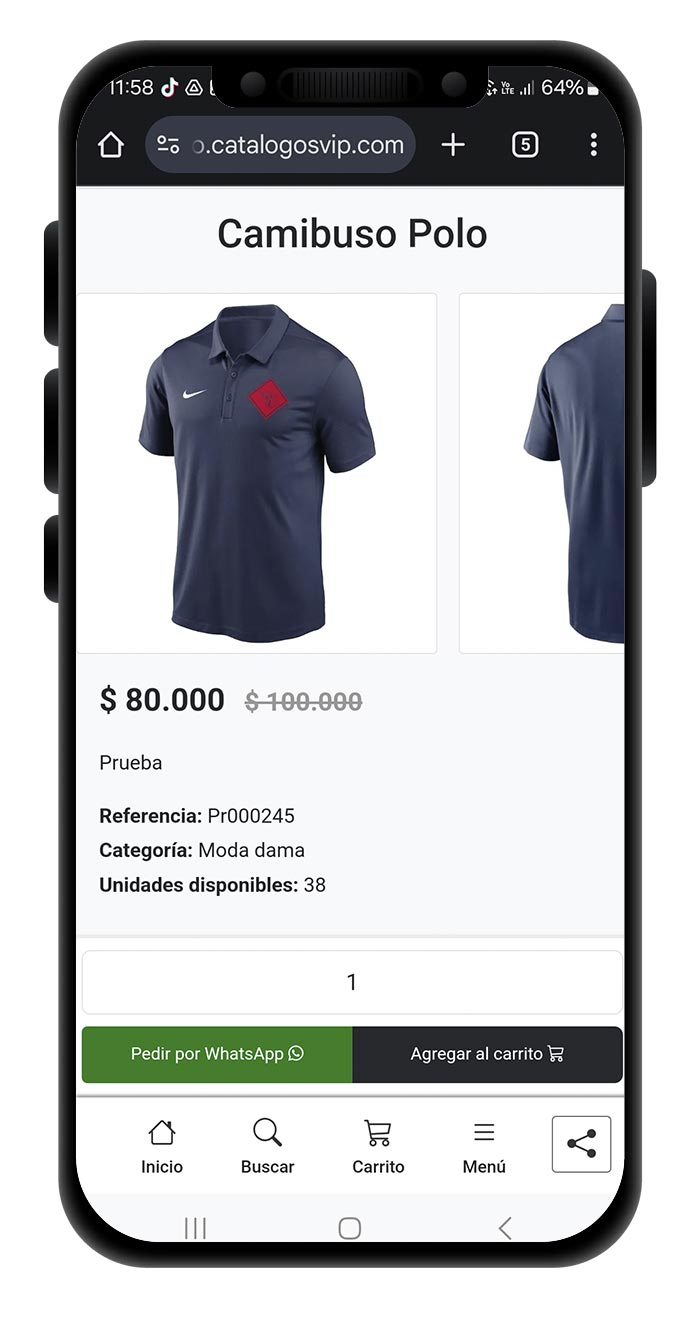Image resolution: width=700 pixels, height=1320 pixels.
Task: Open a new browser tab
Action: 453,145
